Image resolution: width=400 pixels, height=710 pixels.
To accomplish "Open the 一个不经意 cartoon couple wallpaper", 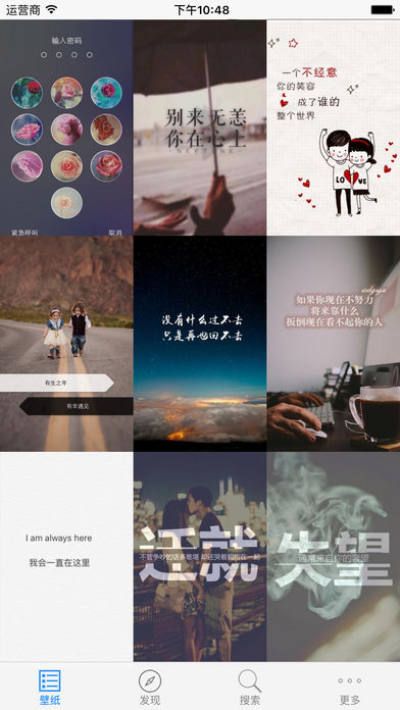I will point(333,127).
